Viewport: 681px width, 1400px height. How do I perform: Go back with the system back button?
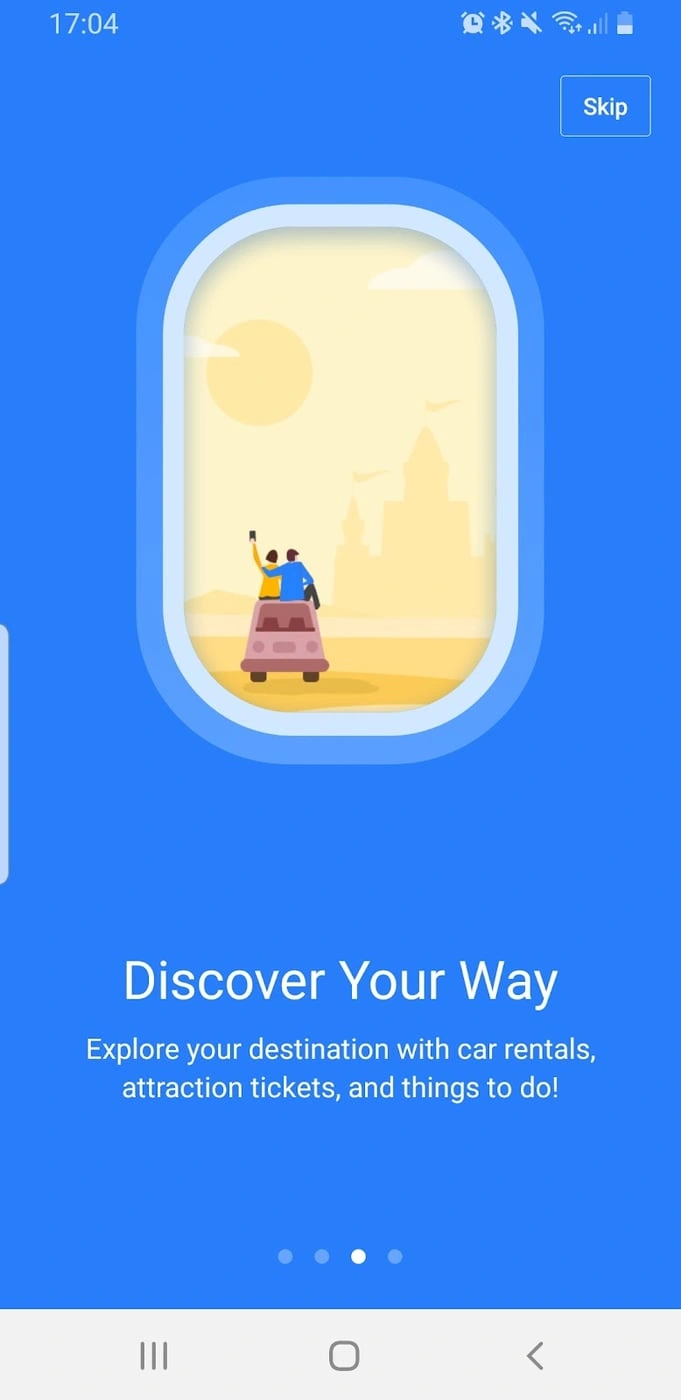pos(535,1355)
